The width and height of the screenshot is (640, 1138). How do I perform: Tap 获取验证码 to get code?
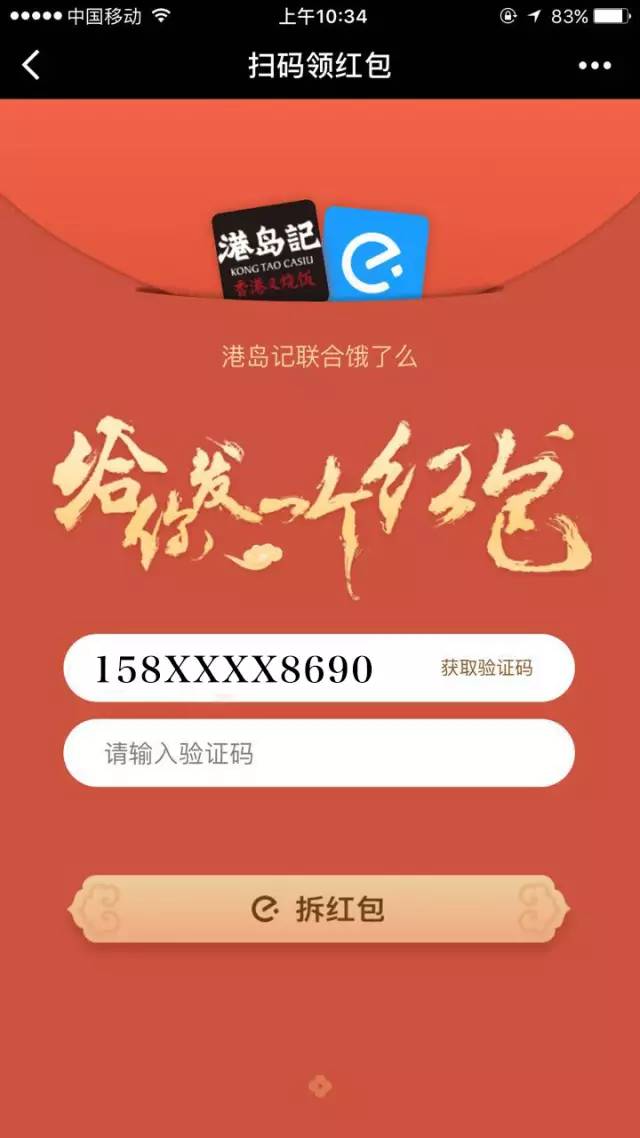coord(487,668)
